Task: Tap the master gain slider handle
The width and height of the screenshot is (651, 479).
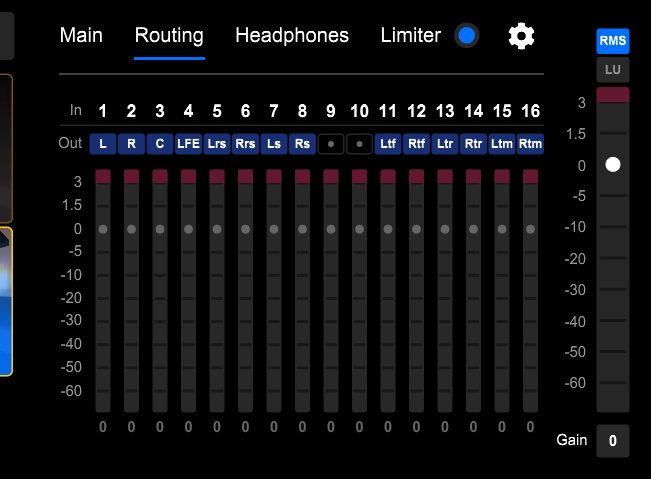Action: [613, 164]
